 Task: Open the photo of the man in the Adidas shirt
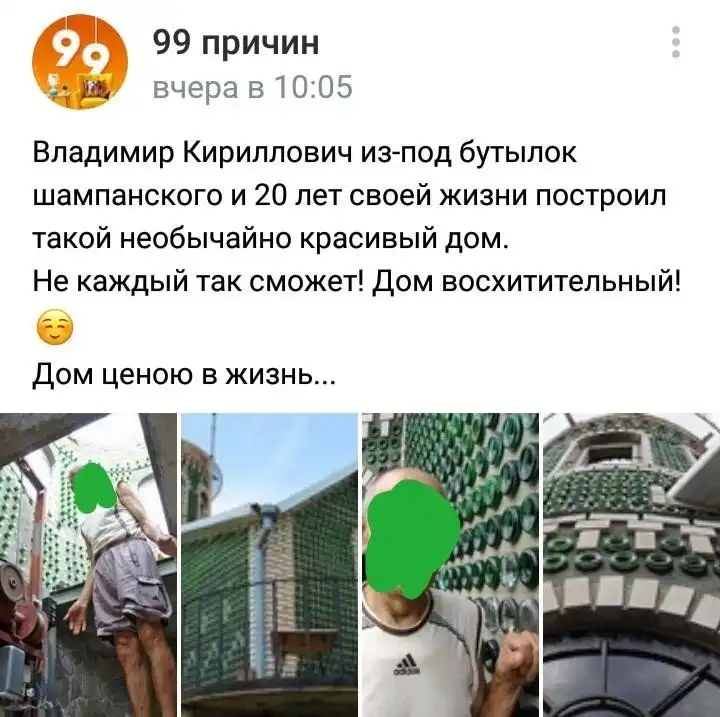pos(449,563)
